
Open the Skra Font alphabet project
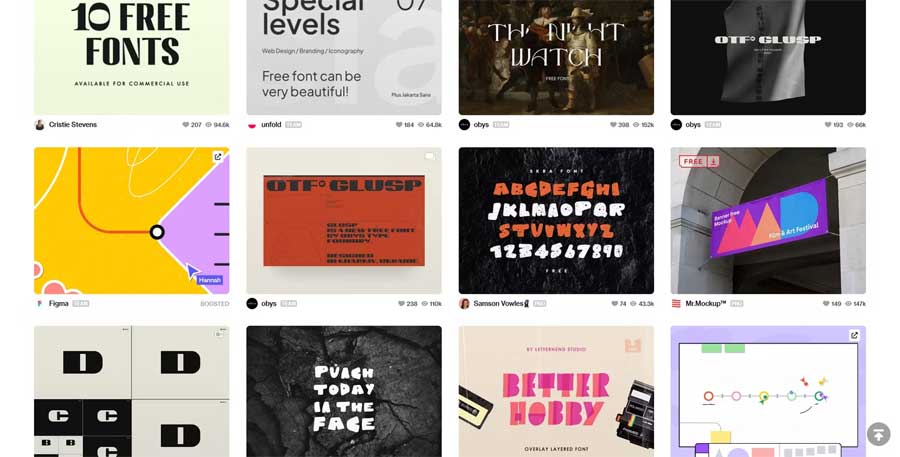(x=556, y=221)
